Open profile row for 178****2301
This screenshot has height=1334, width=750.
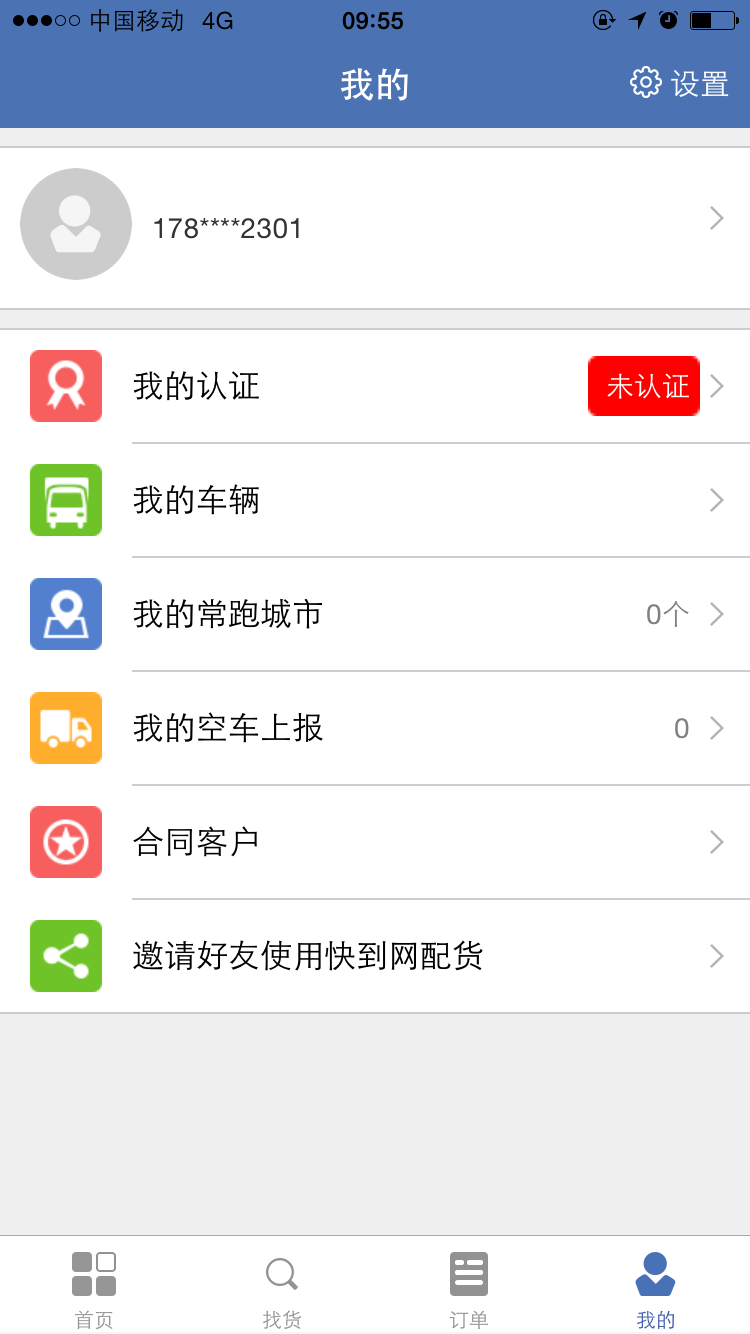pos(375,228)
